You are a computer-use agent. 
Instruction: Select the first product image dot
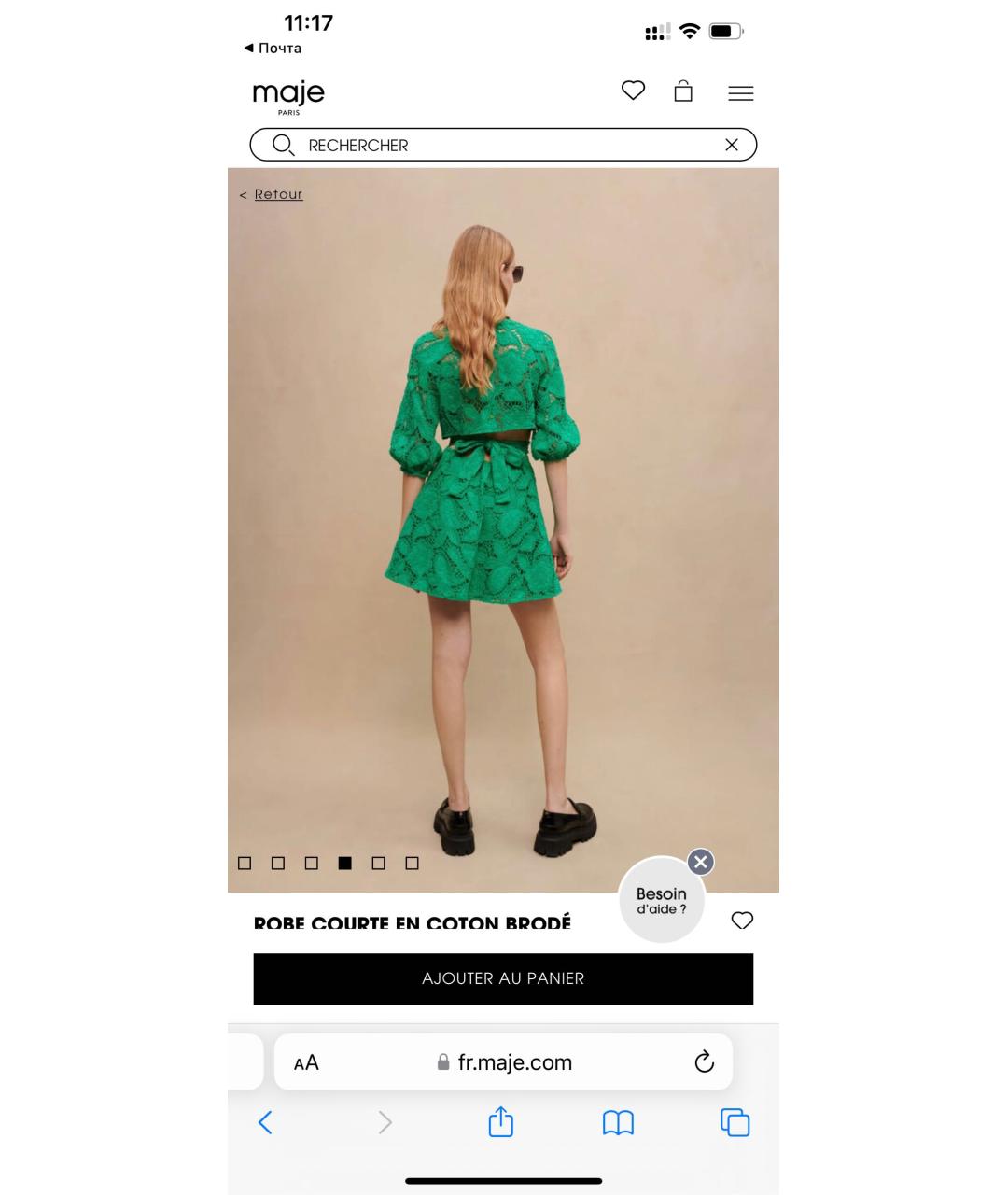point(245,864)
